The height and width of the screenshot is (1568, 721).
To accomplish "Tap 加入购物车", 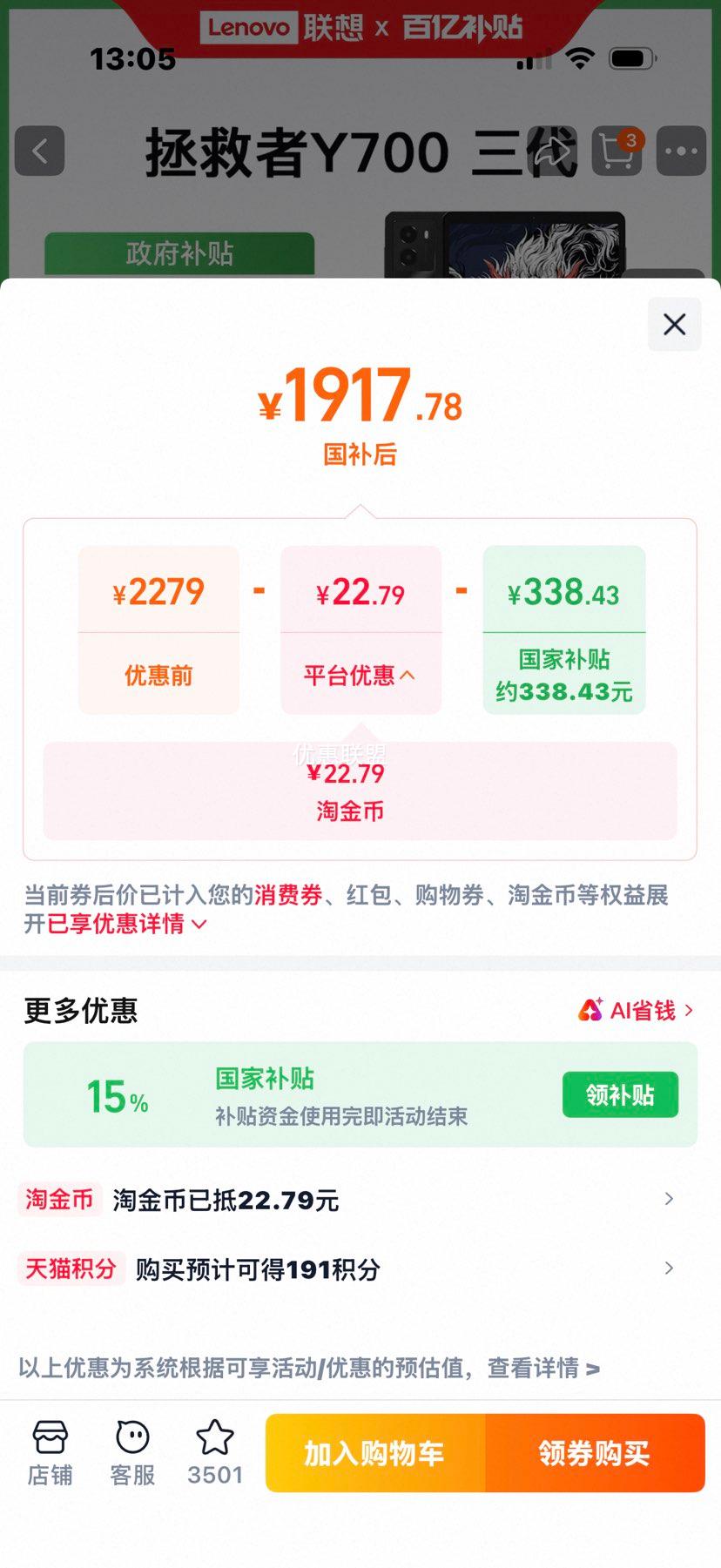I will 375,1453.
